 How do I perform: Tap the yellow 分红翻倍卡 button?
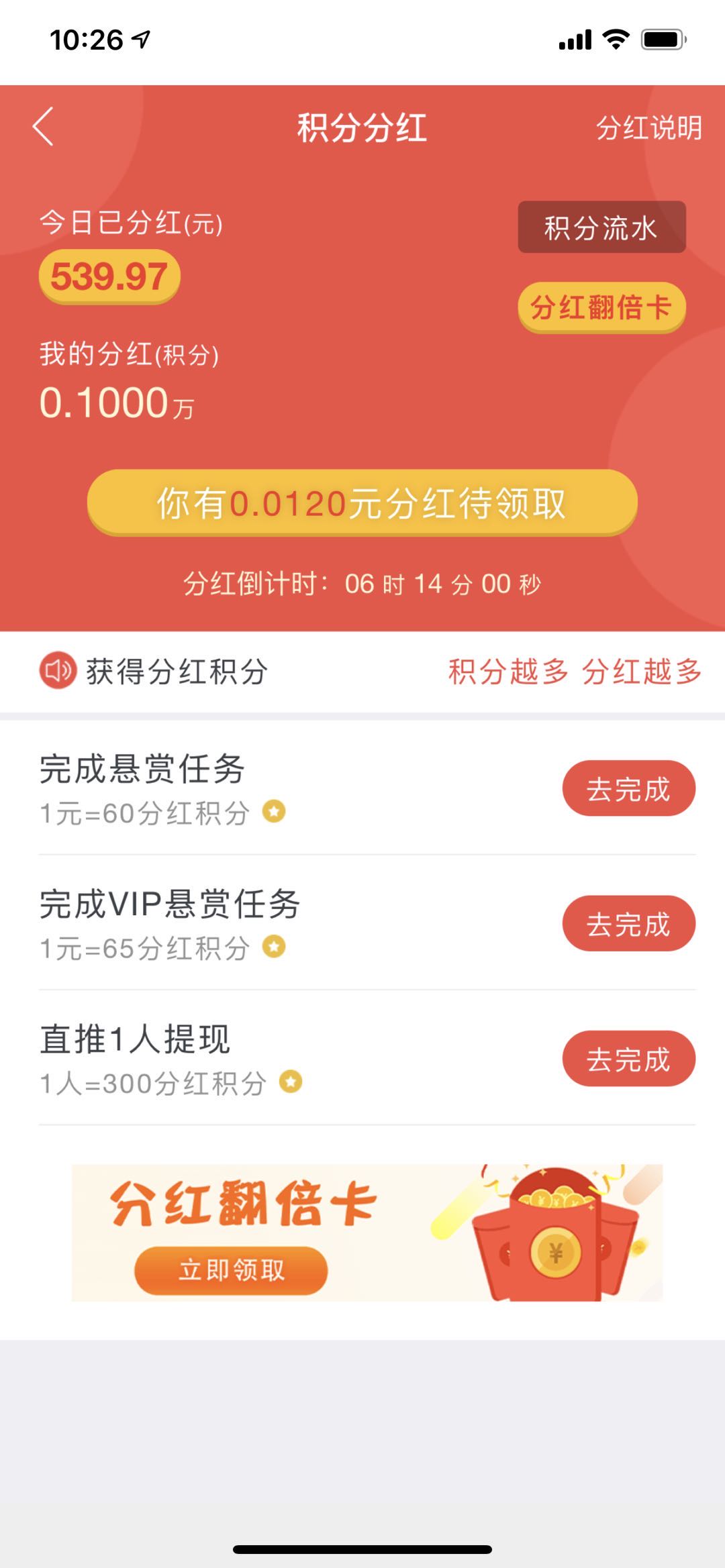pyautogui.click(x=601, y=307)
